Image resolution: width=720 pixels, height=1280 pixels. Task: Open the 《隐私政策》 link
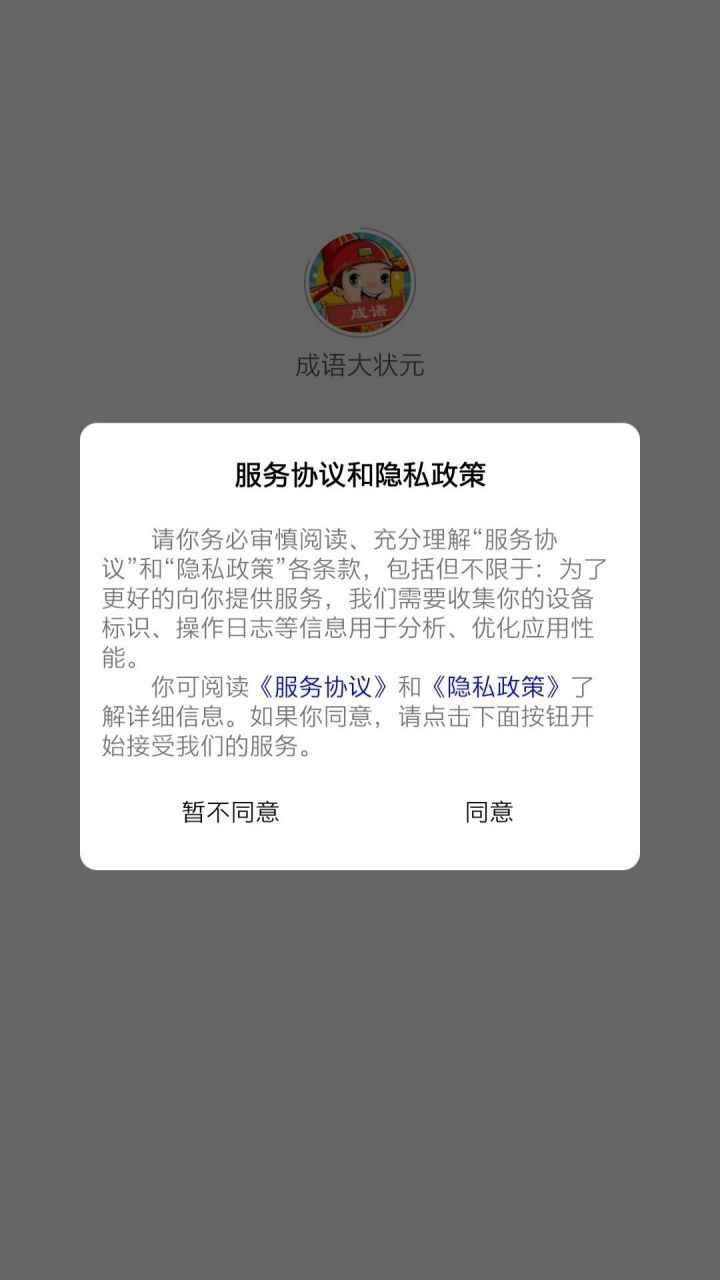click(496, 687)
